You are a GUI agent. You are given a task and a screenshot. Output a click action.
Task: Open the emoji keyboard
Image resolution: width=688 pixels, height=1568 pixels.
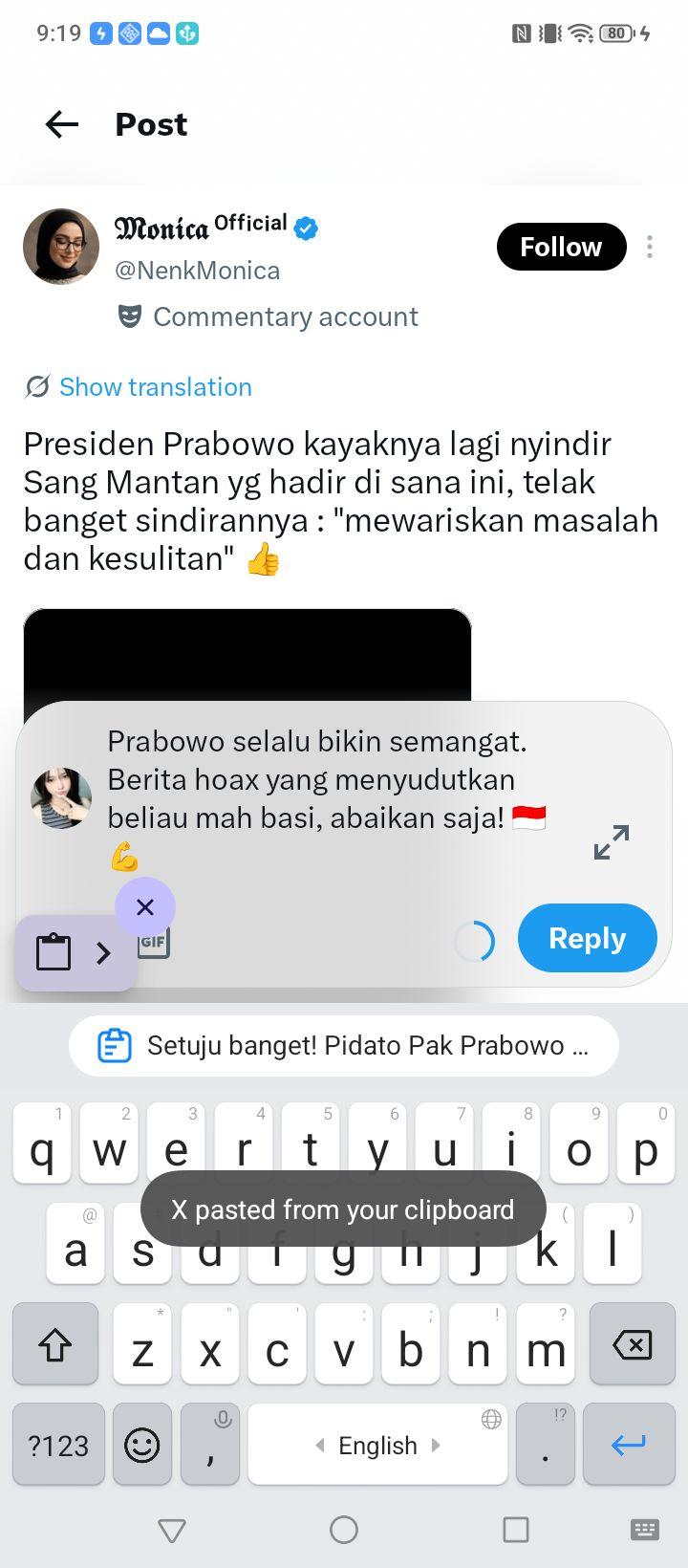click(142, 1444)
